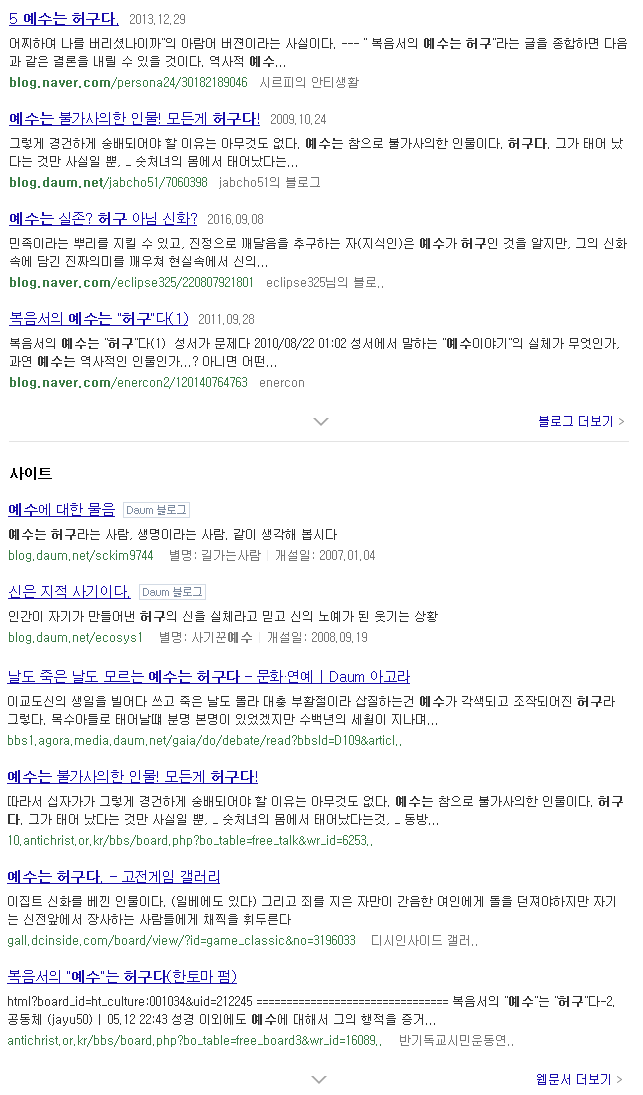
Task: Open '복음서의 "예수"는 허구다(한토마 펌)' result
Action: [x=122, y=976]
